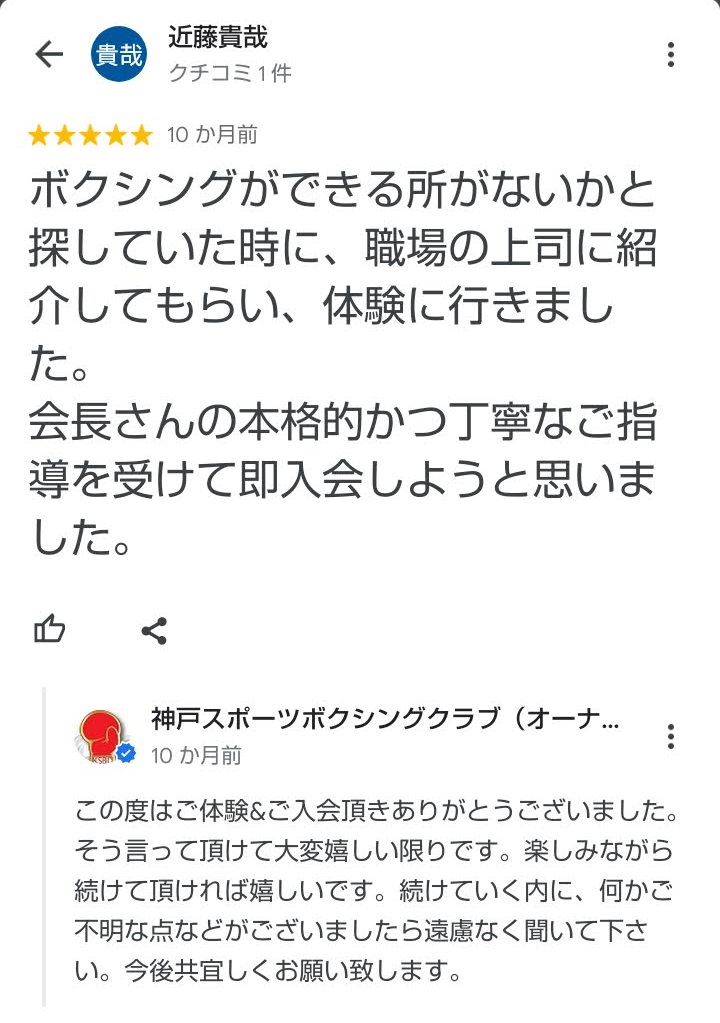Tap the thumbs-up icon to like the review
Viewport: 720px width, 1023px height.
click(x=49, y=629)
